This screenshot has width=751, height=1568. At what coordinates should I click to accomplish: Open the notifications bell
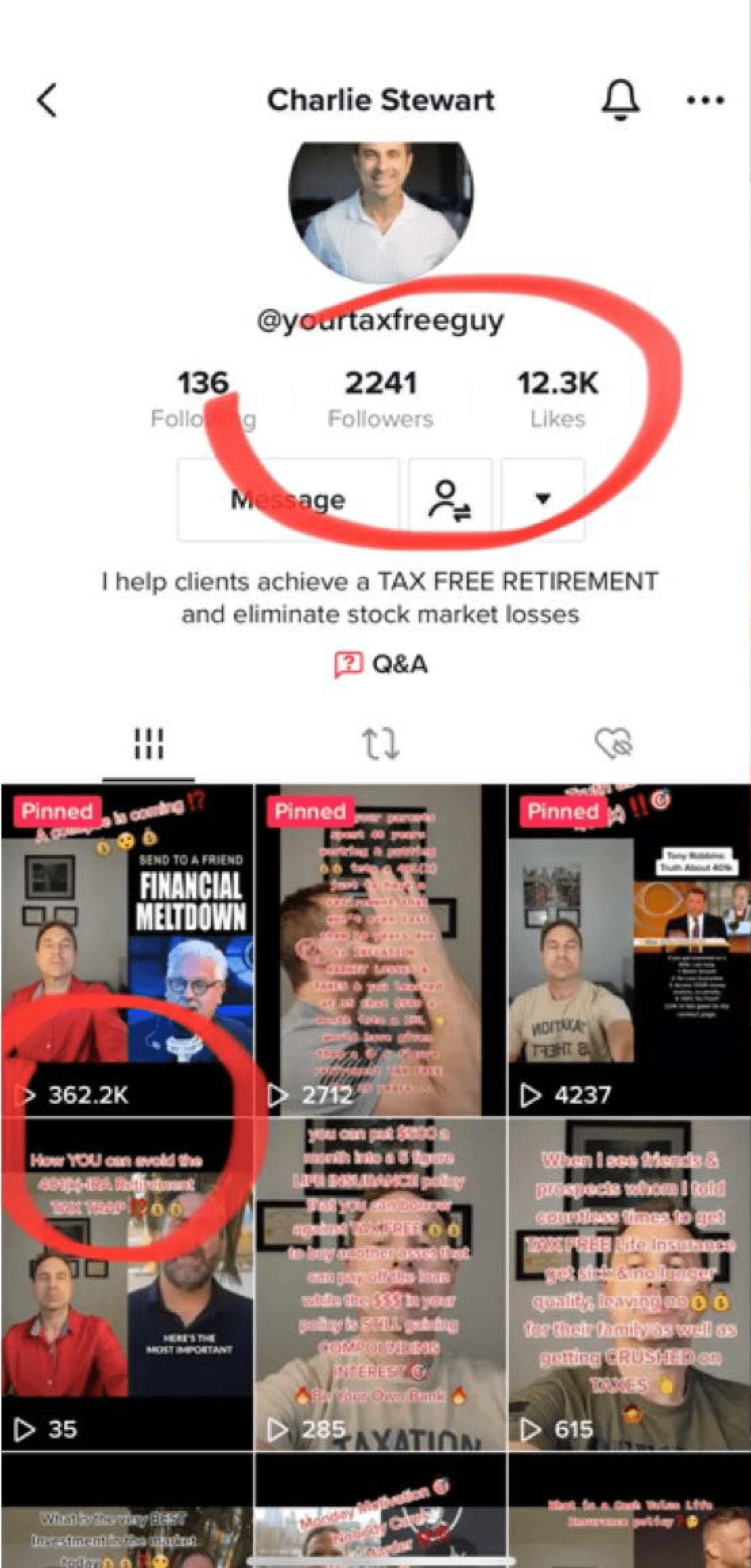coord(620,100)
